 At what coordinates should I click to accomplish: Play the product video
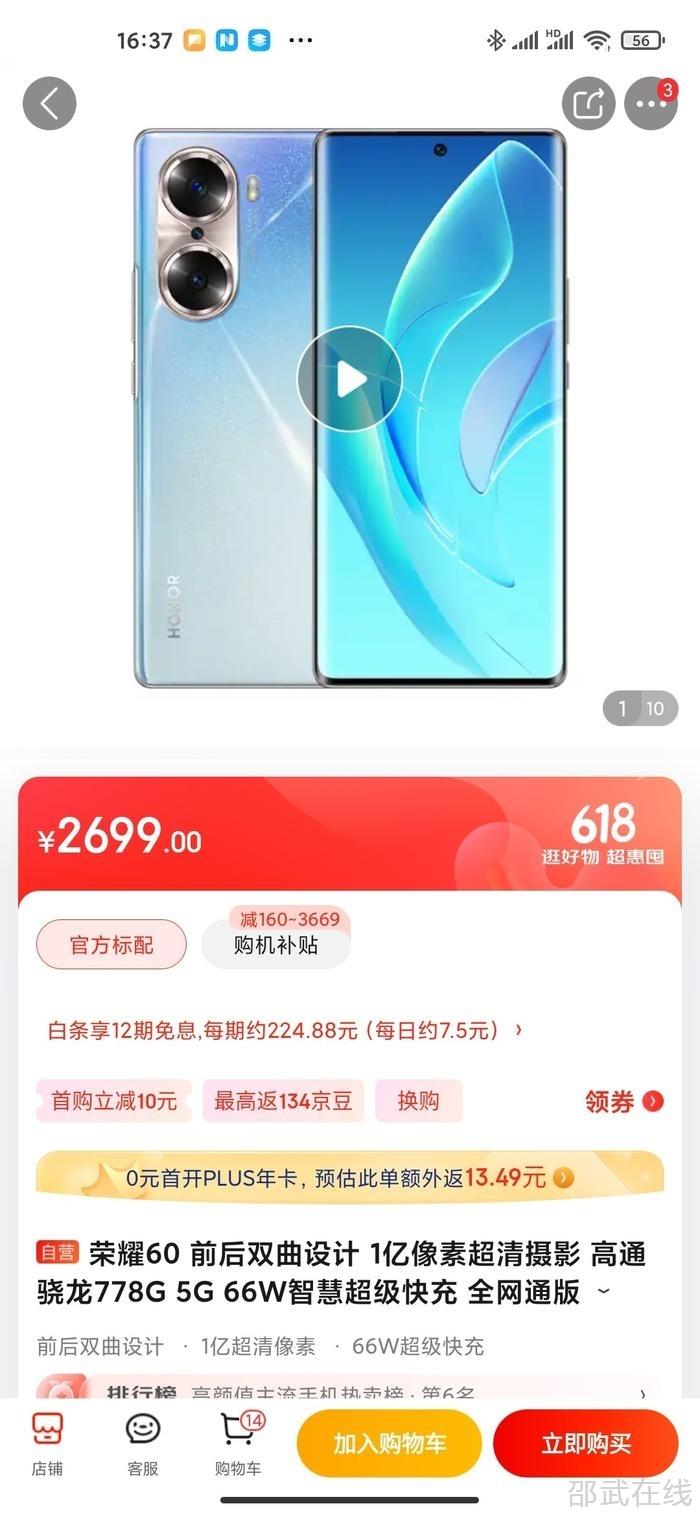coord(350,379)
